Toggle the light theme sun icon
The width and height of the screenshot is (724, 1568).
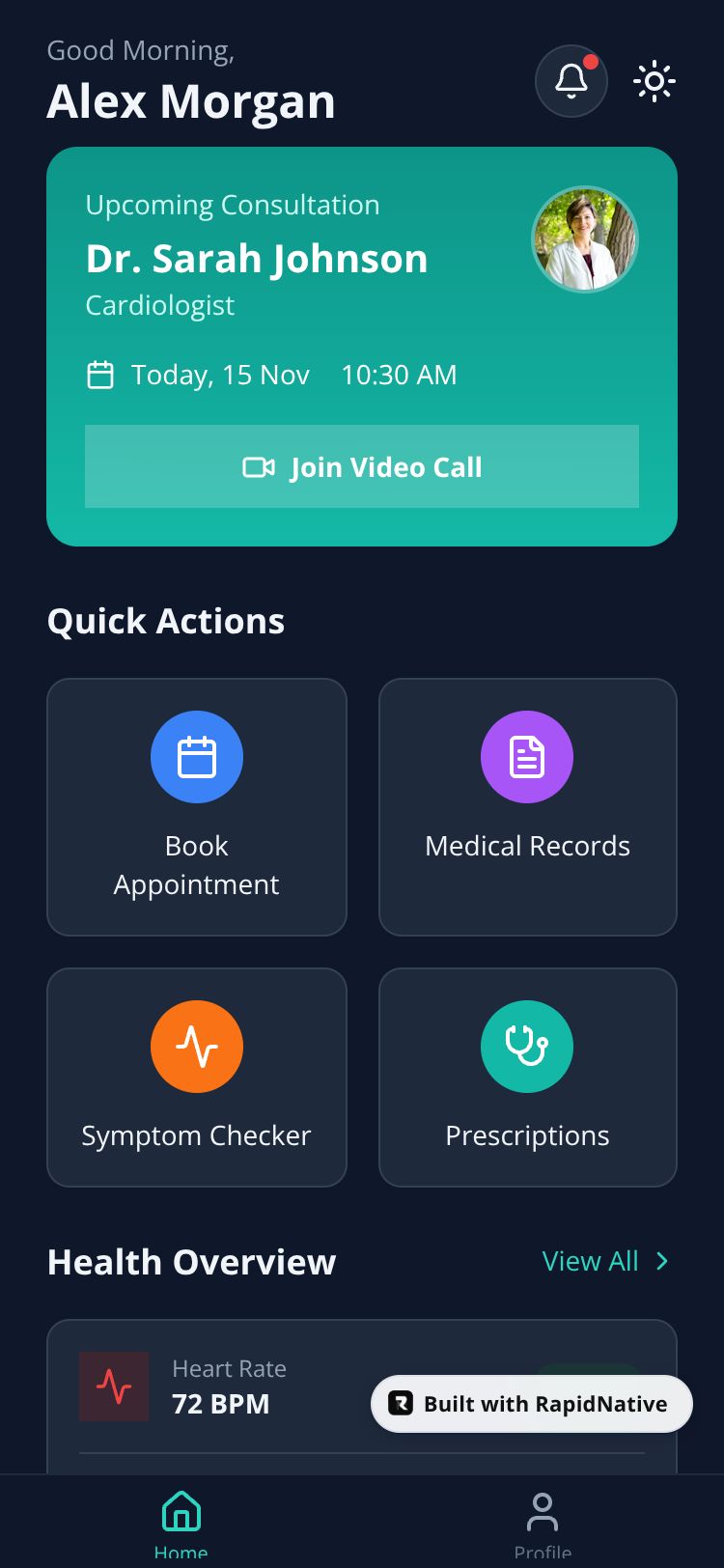(x=654, y=81)
